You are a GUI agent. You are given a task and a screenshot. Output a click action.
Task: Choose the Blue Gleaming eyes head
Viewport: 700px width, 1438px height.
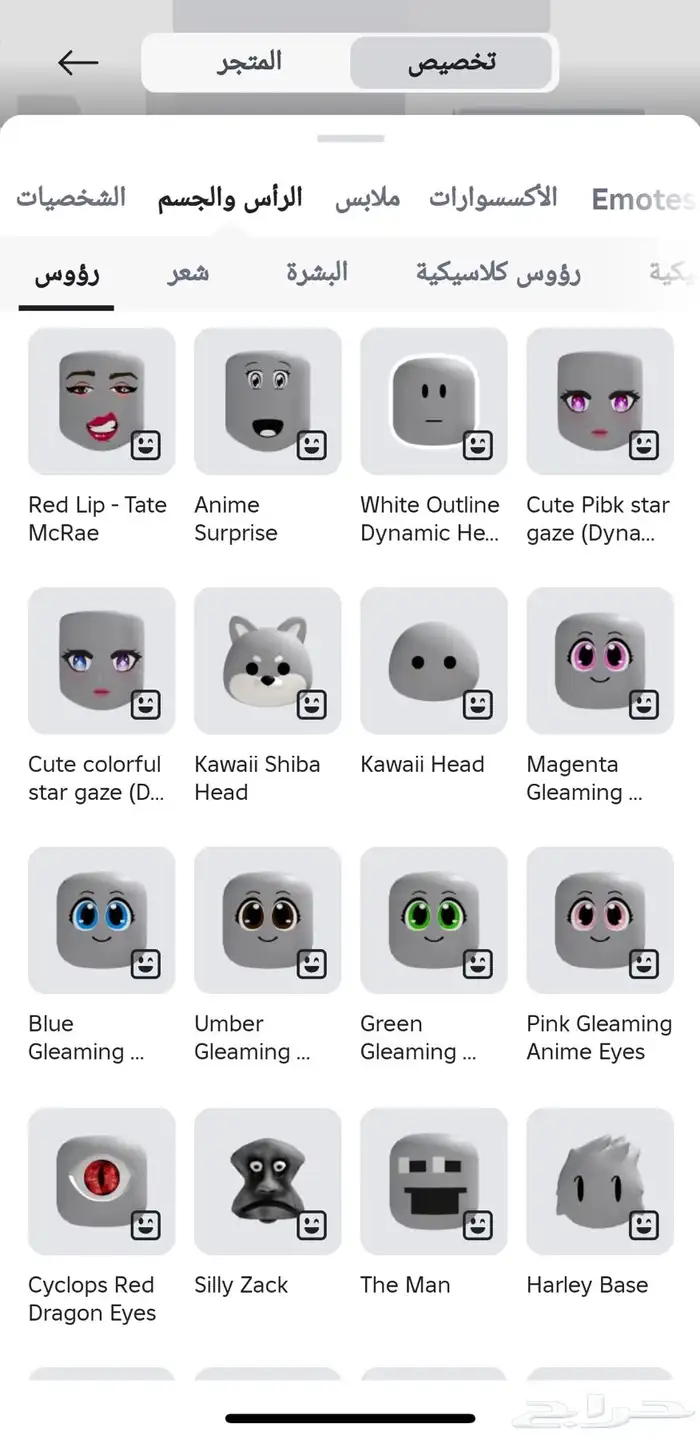(x=102, y=920)
